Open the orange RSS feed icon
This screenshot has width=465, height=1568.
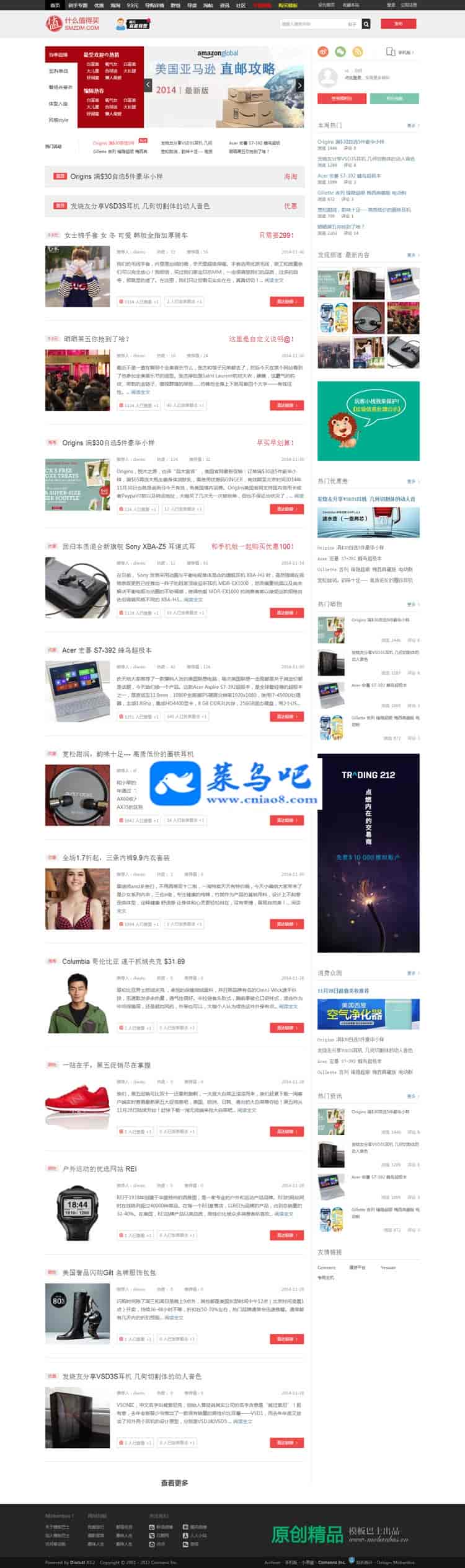[x=357, y=52]
